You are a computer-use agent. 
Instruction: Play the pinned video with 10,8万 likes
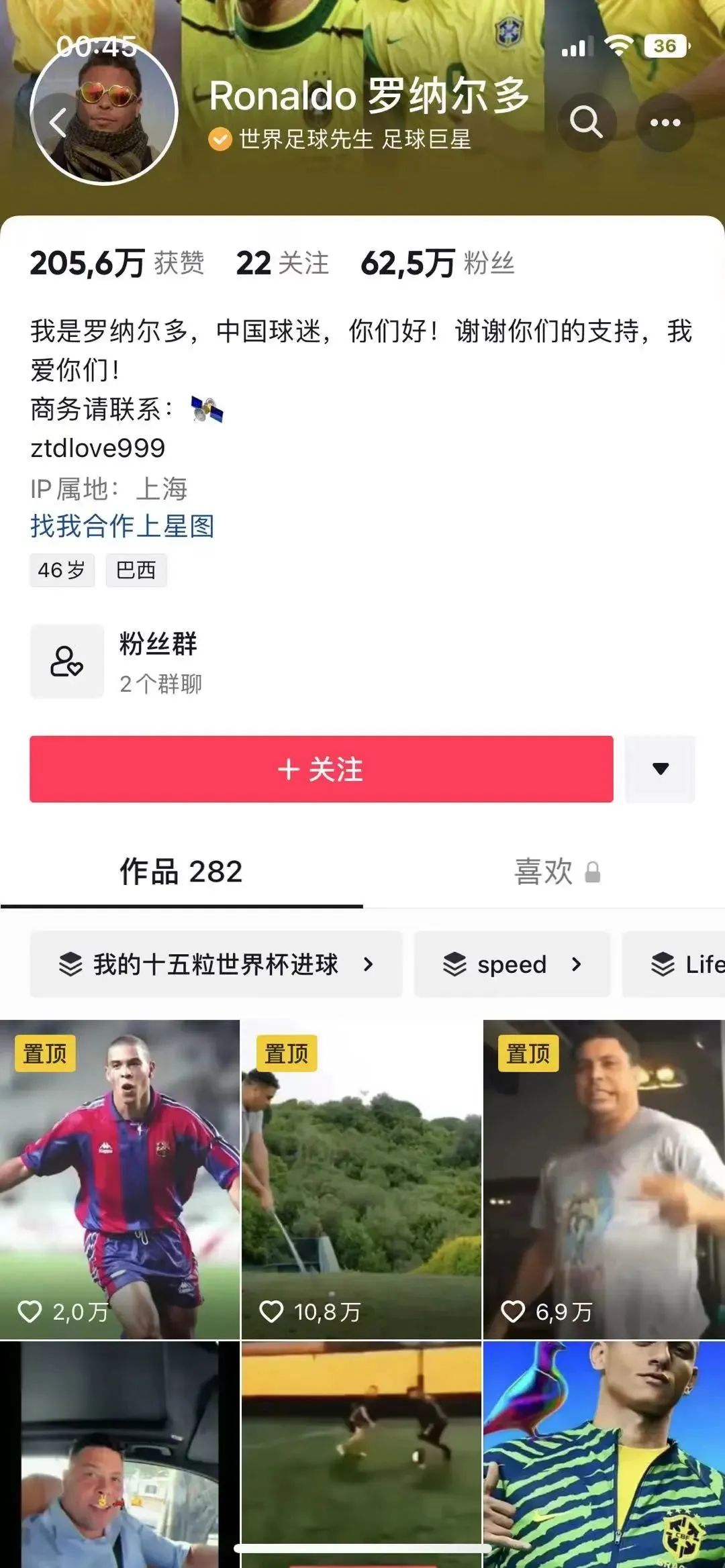click(361, 1180)
